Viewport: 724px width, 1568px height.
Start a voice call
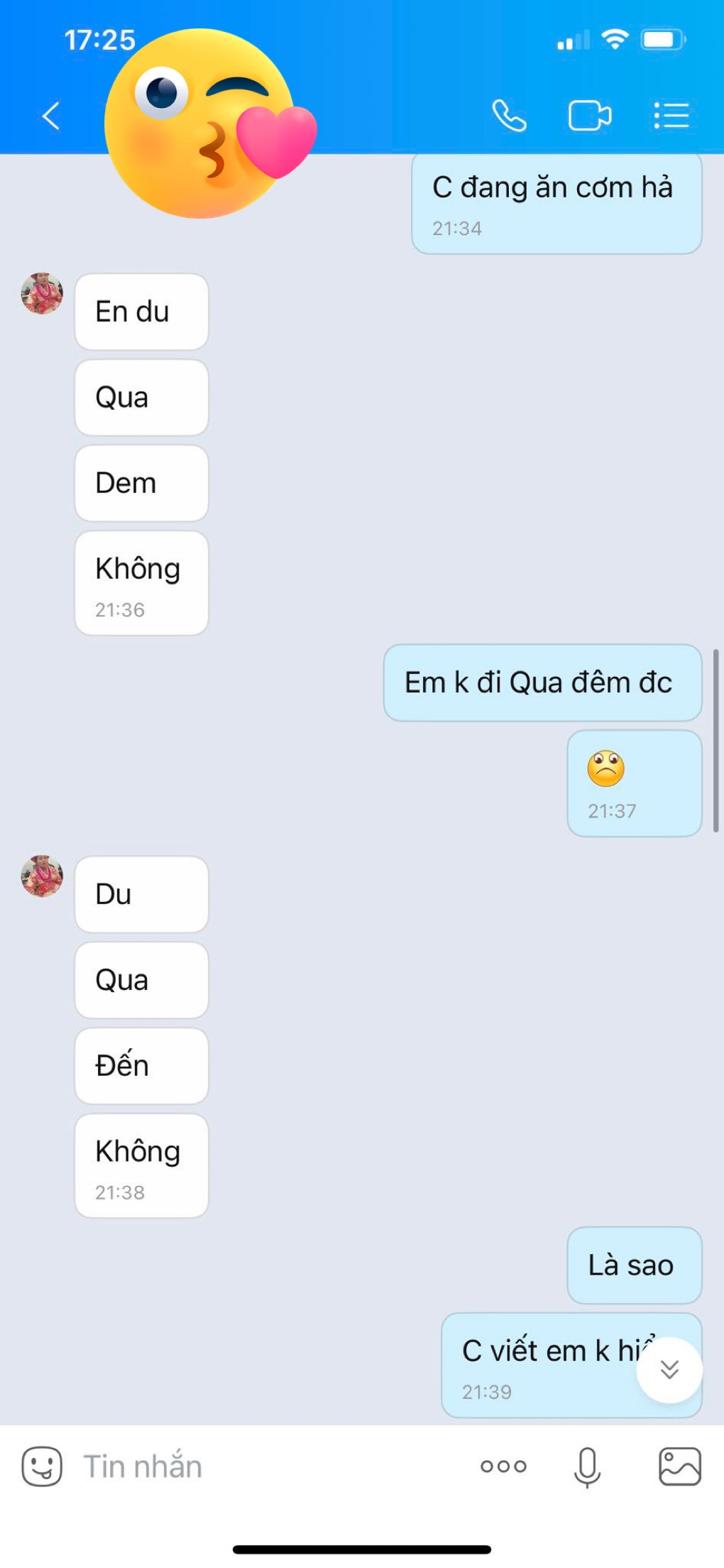509,116
